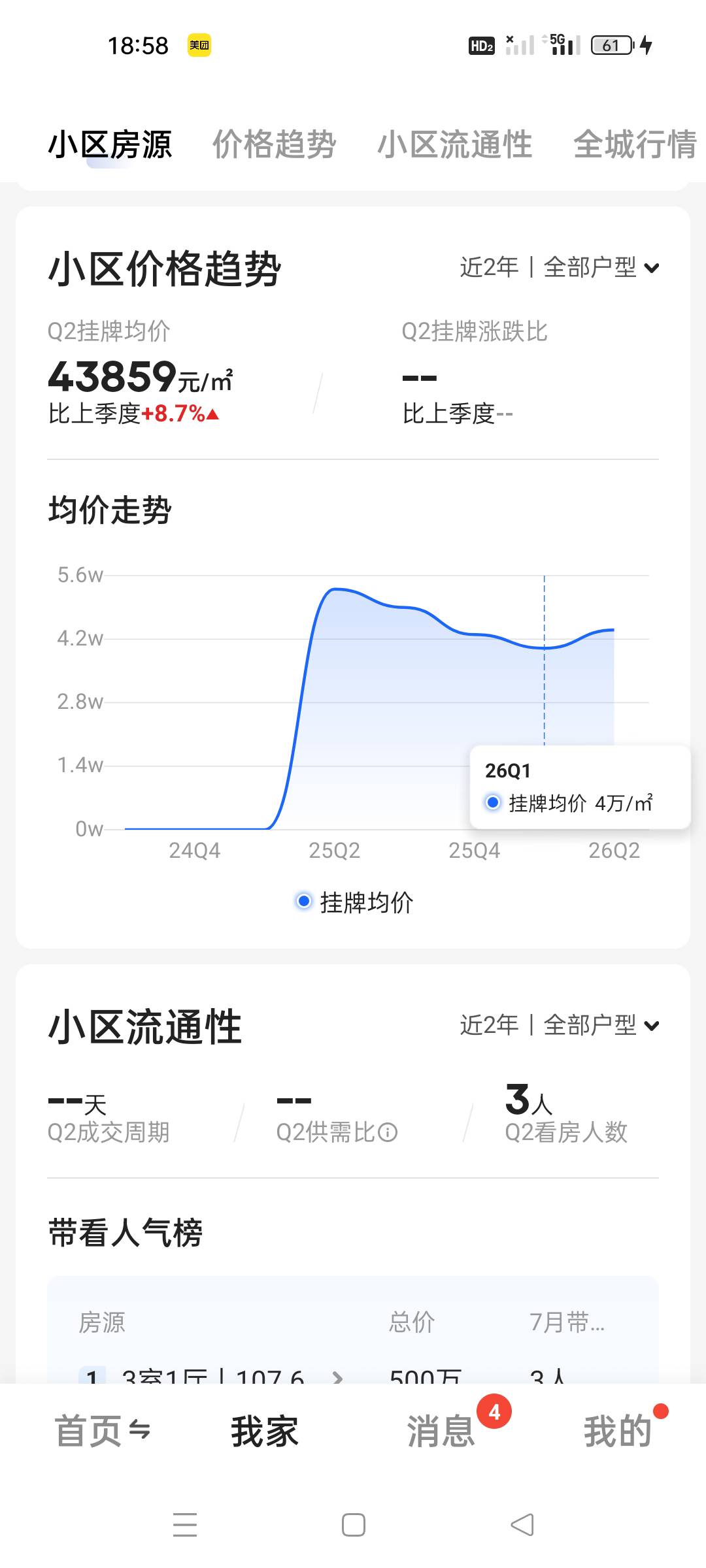Go to the 首页 tab

point(103,1431)
